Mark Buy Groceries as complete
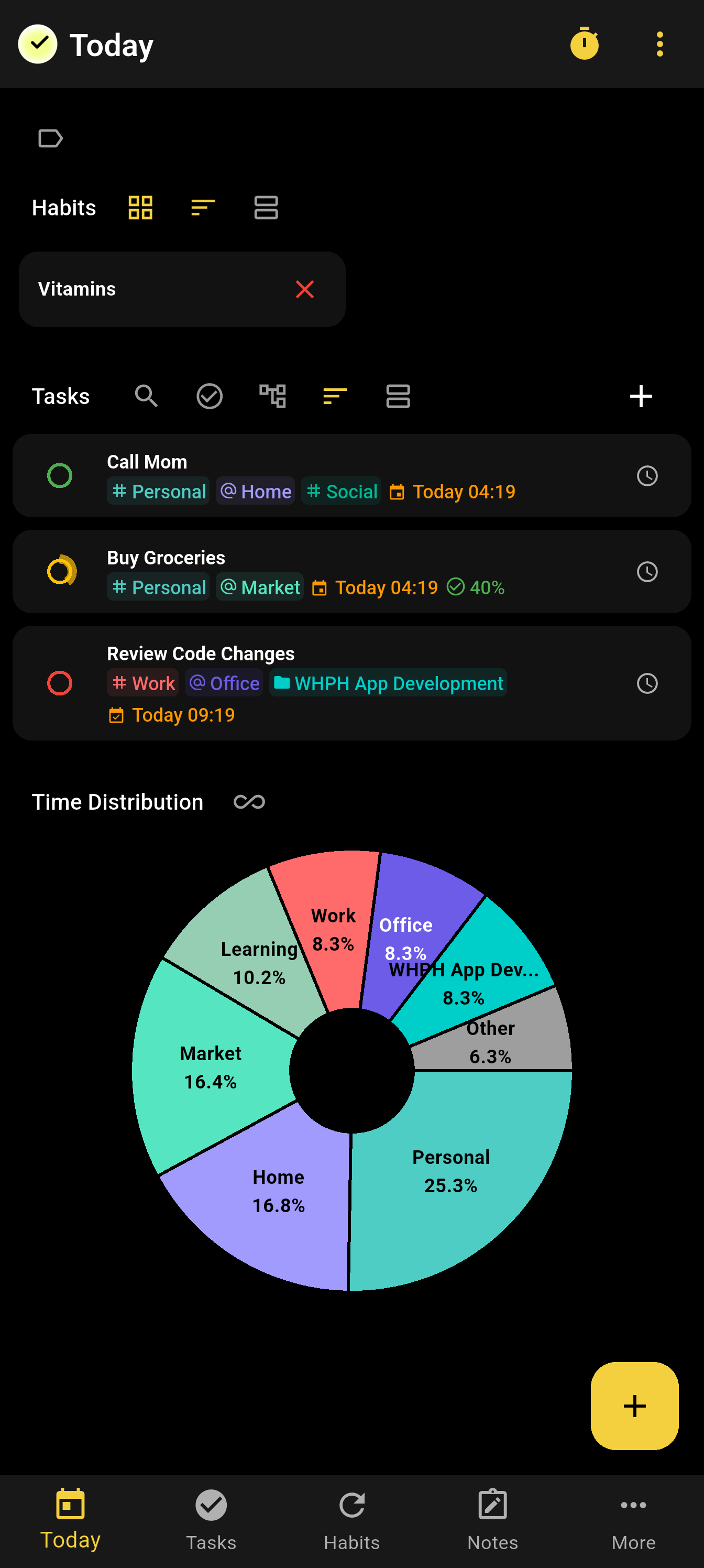 tap(61, 571)
